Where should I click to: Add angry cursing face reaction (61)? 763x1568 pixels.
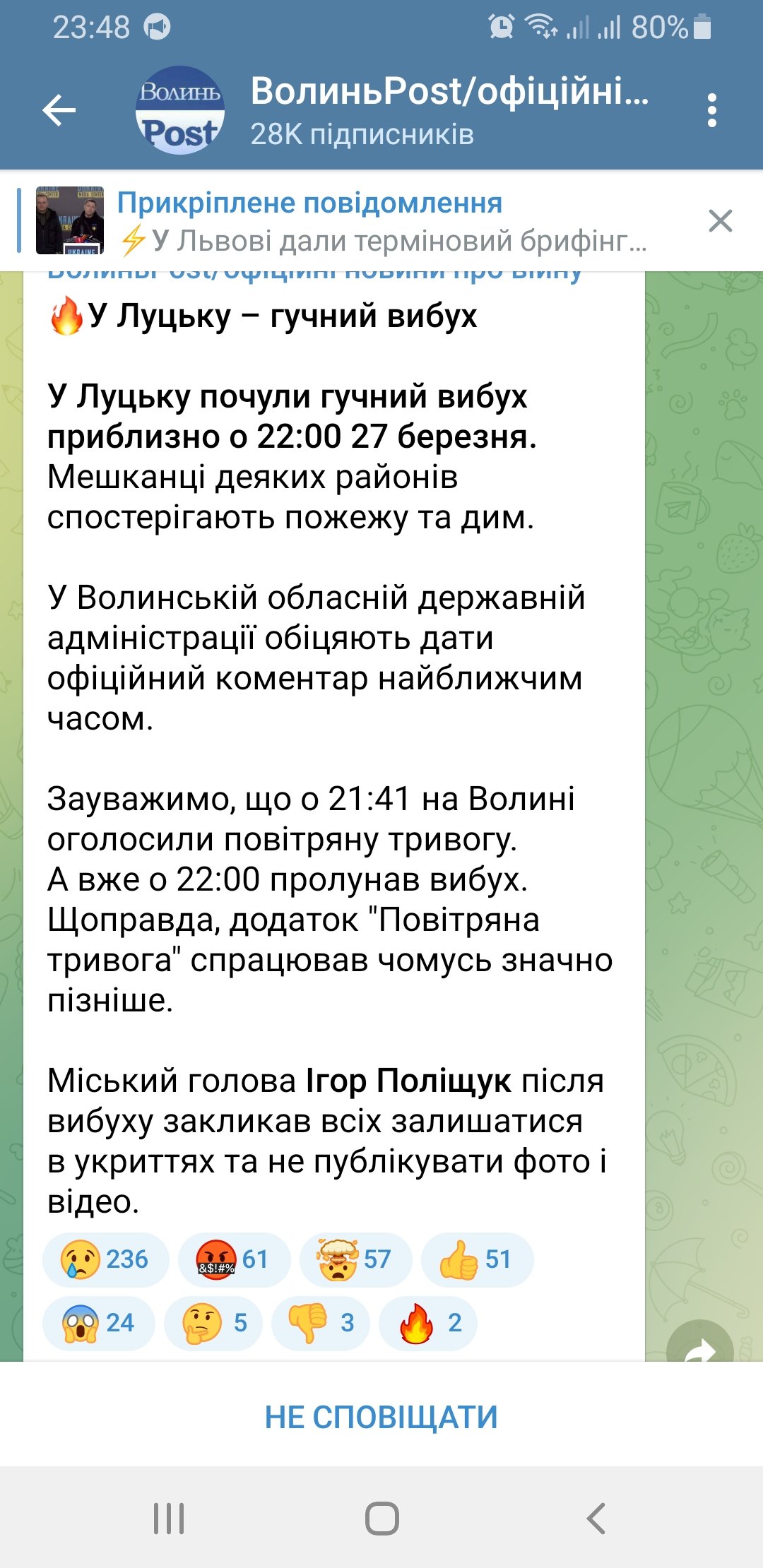234,1259
